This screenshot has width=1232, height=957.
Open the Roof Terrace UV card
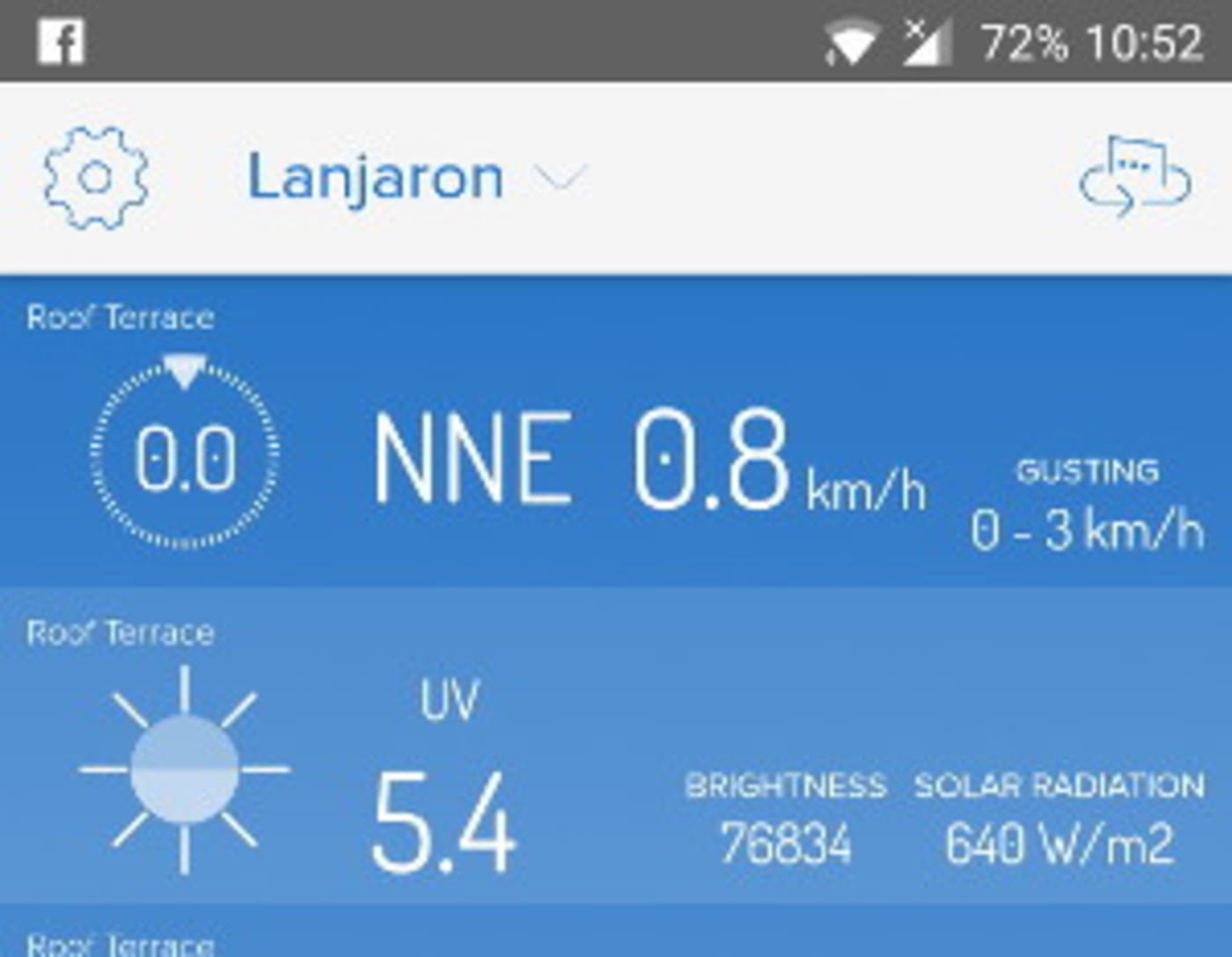pyautogui.click(x=616, y=745)
